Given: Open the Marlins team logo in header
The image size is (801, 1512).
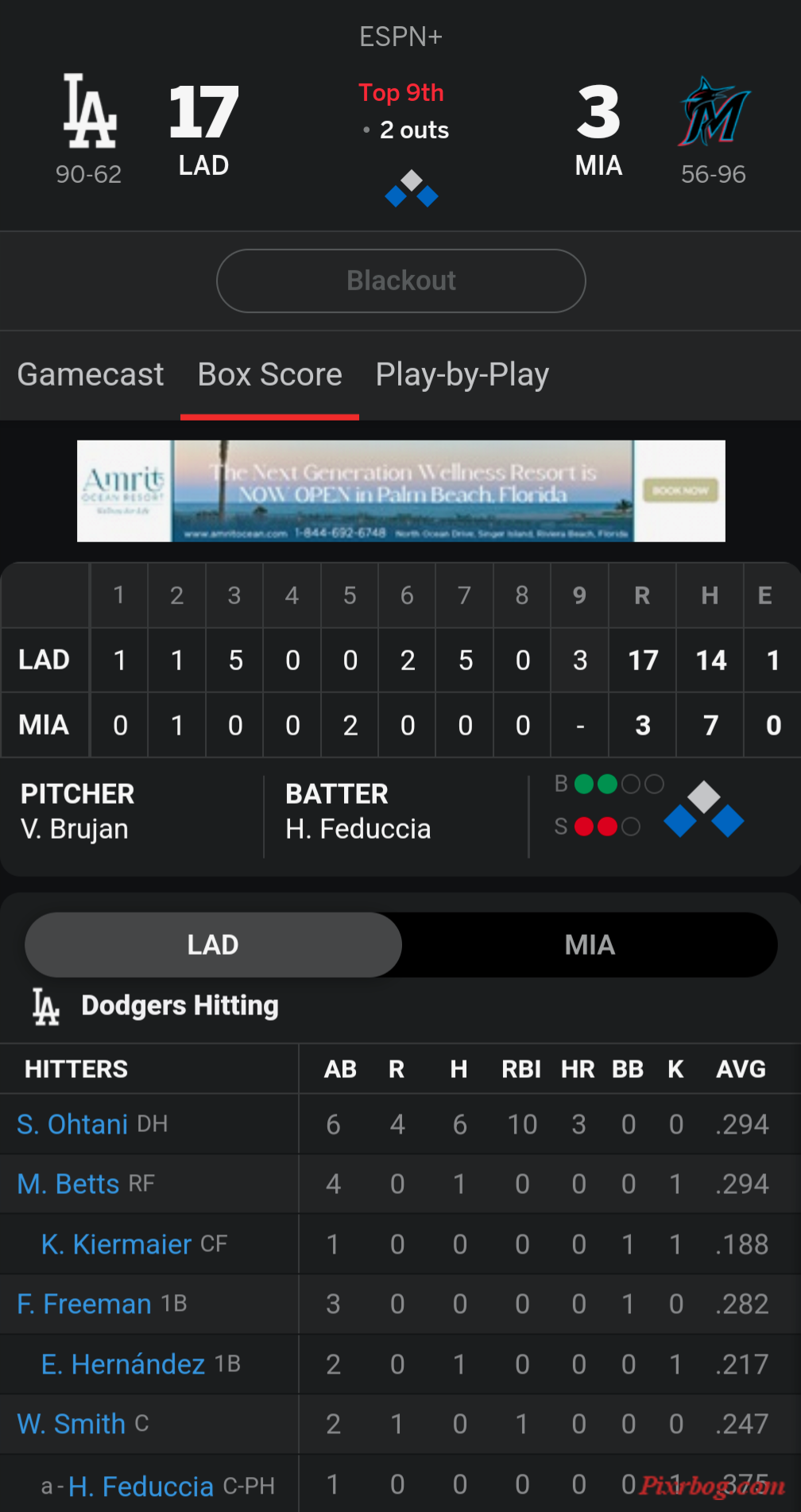Looking at the screenshot, I should (714, 112).
